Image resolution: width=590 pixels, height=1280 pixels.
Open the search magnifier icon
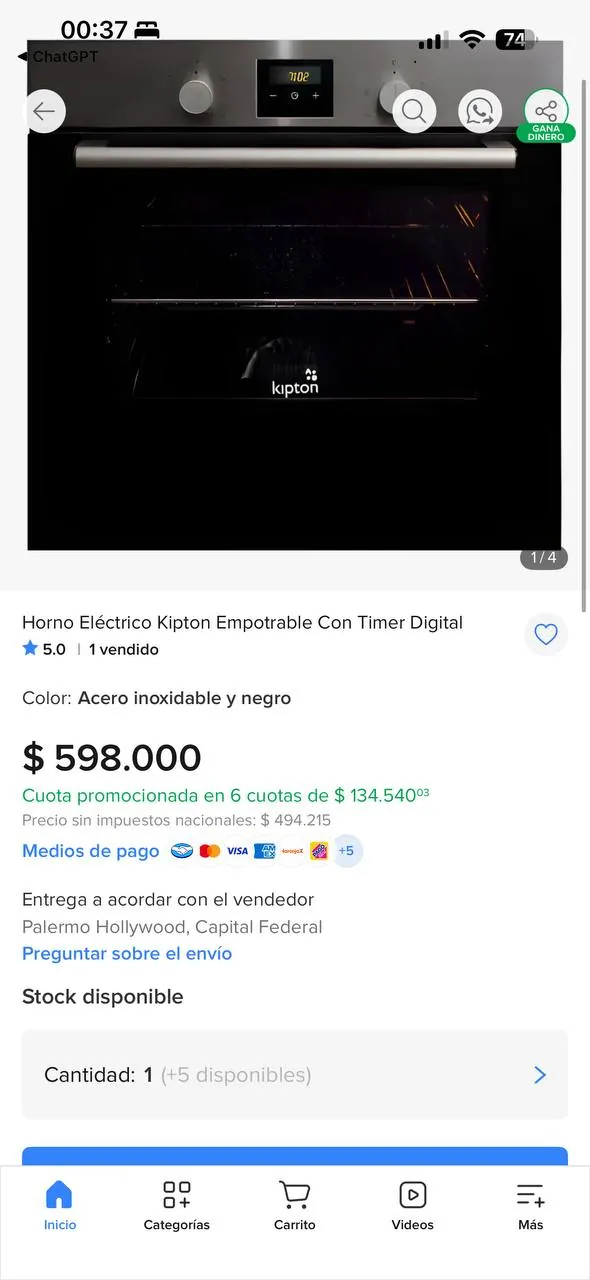click(x=414, y=111)
